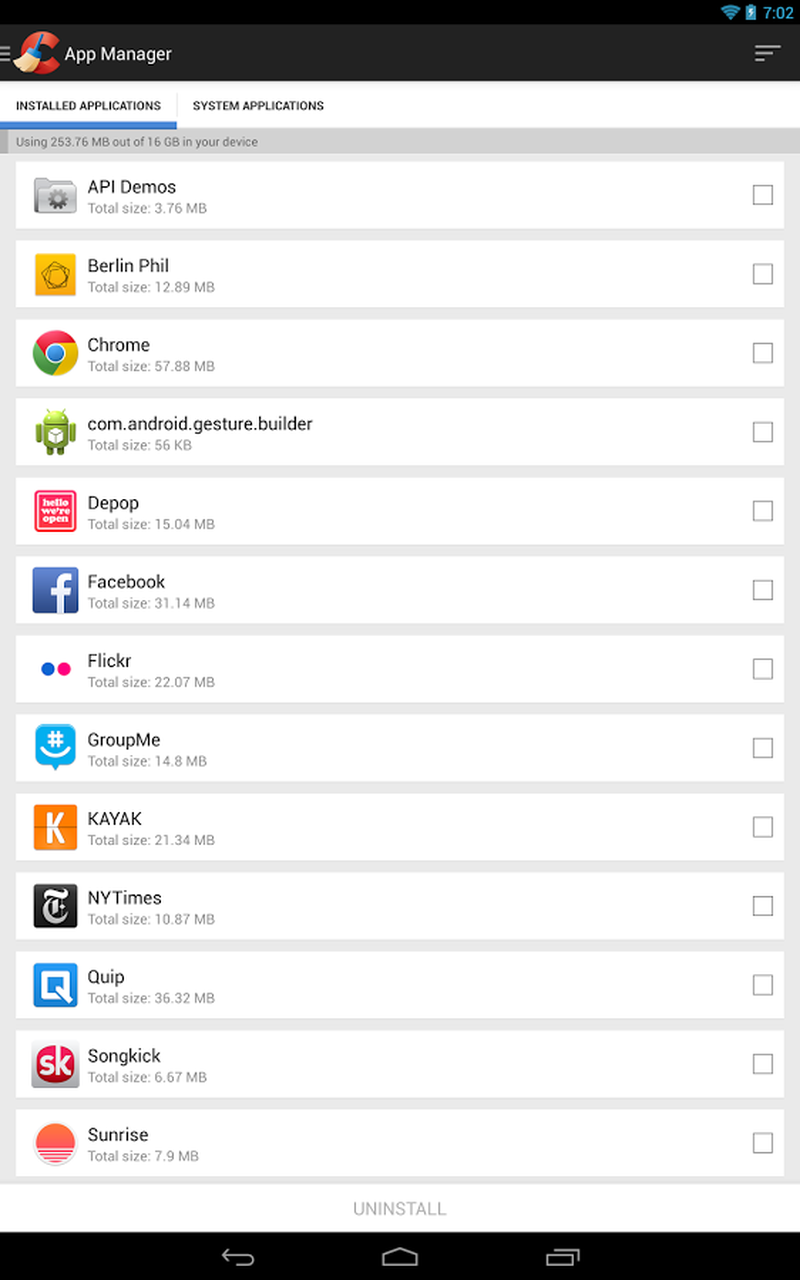This screenshot has height=1280, width=800.
Task: Go back using the system back button
Action: [238, 1256]
